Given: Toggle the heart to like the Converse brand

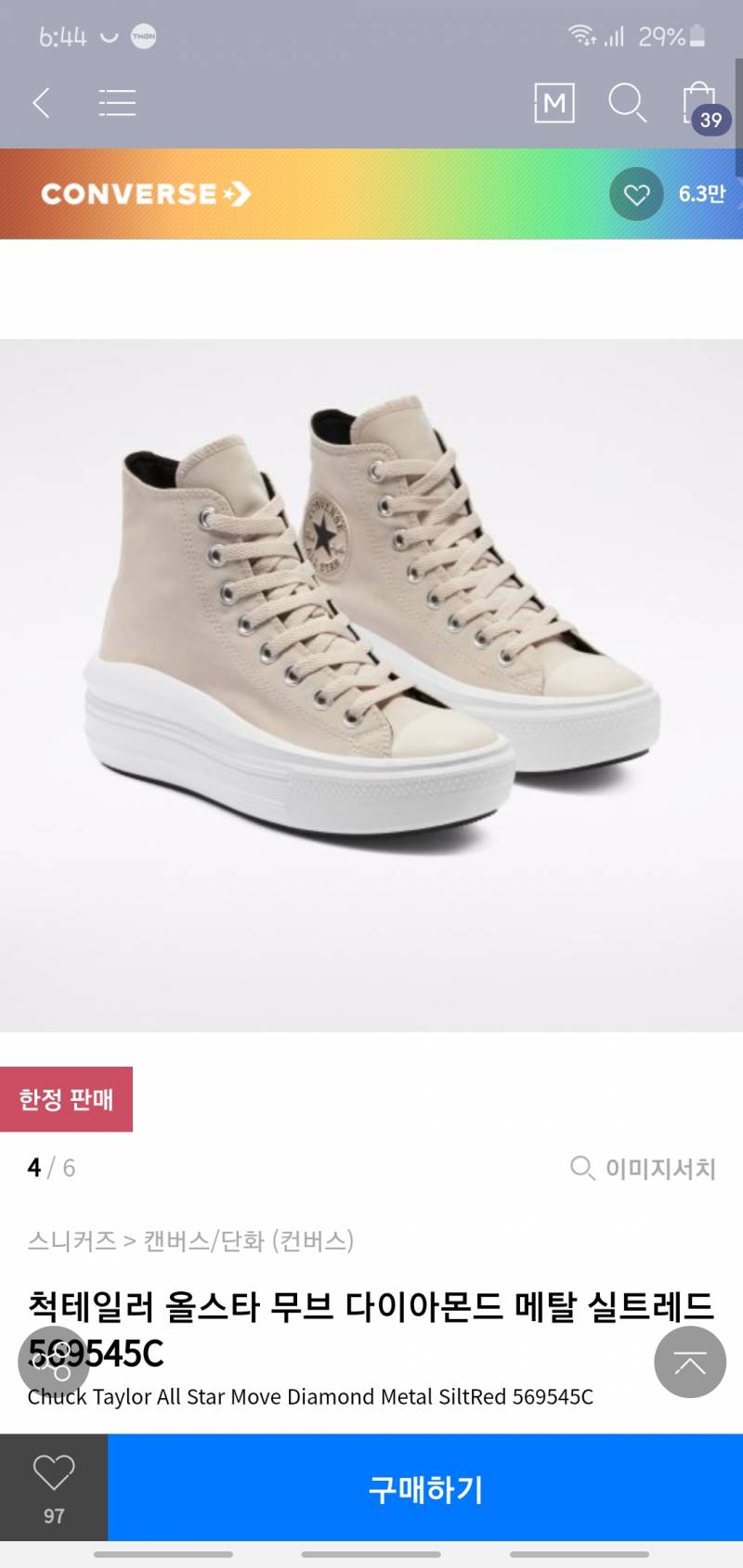Looking at the screenshot, I should [x=634, y=194].
